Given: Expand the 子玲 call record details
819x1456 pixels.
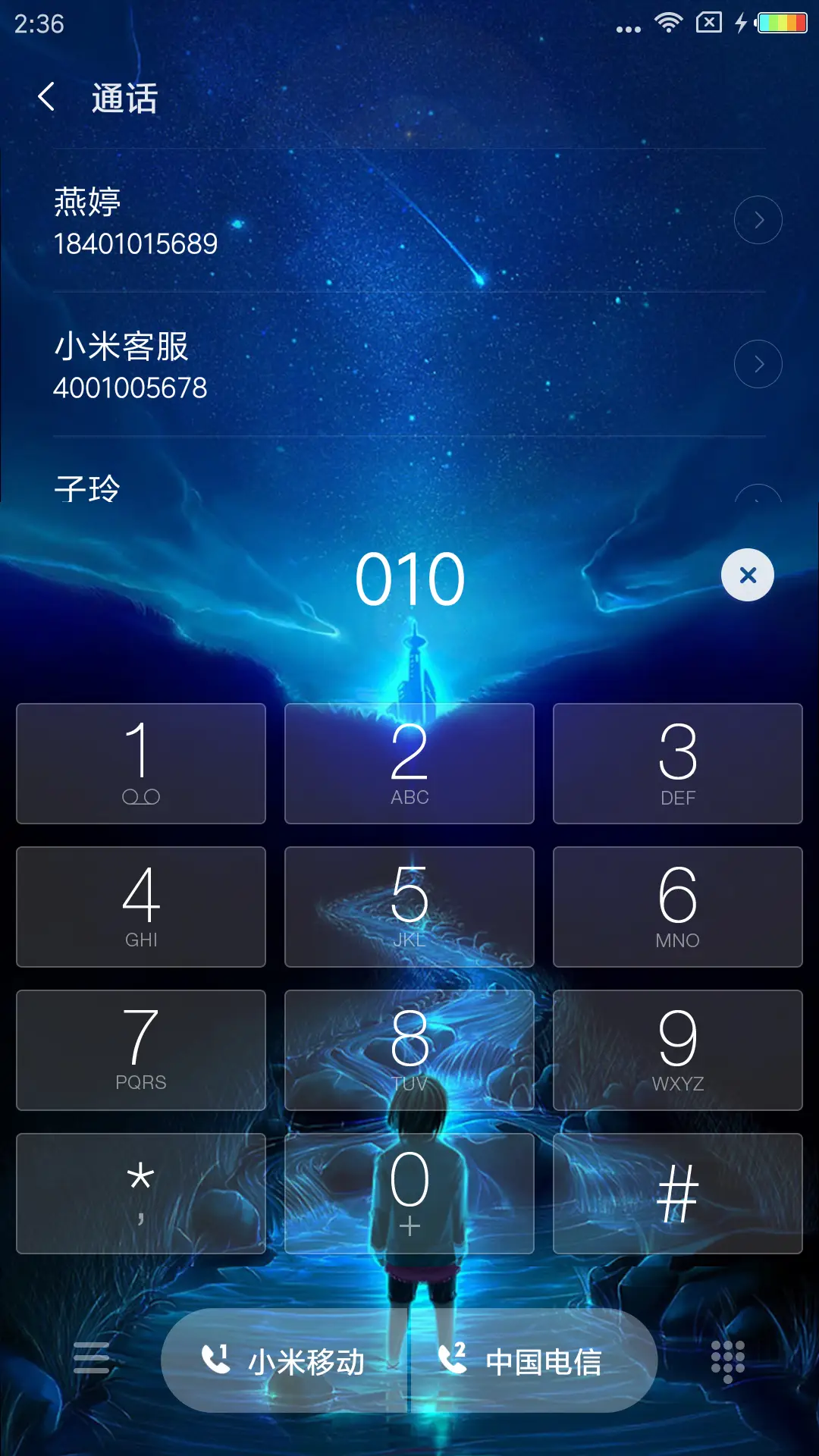Looking at the screenshot, I should point(758,500).
